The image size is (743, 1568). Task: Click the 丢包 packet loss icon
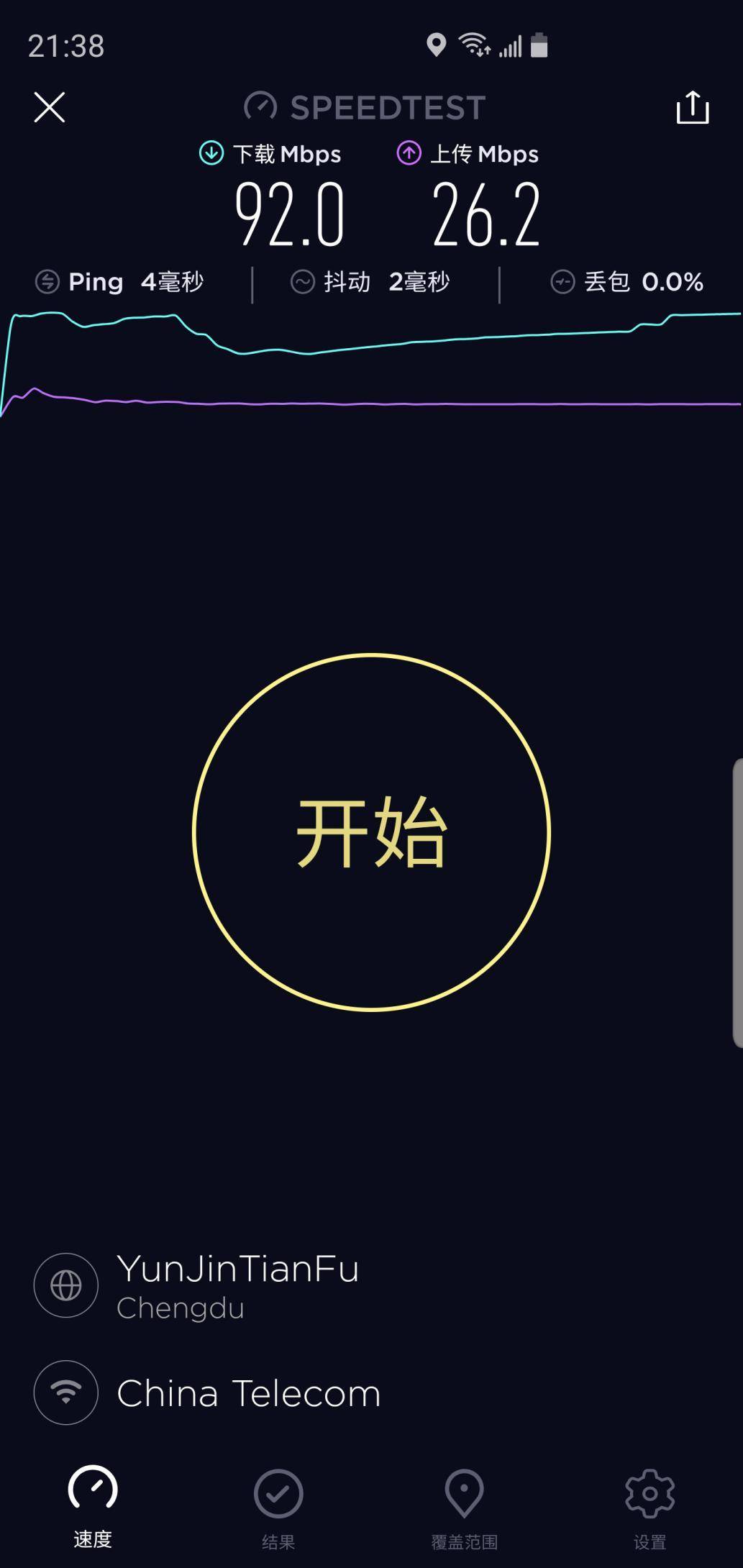pyautogui.click(x=563, y=281)
